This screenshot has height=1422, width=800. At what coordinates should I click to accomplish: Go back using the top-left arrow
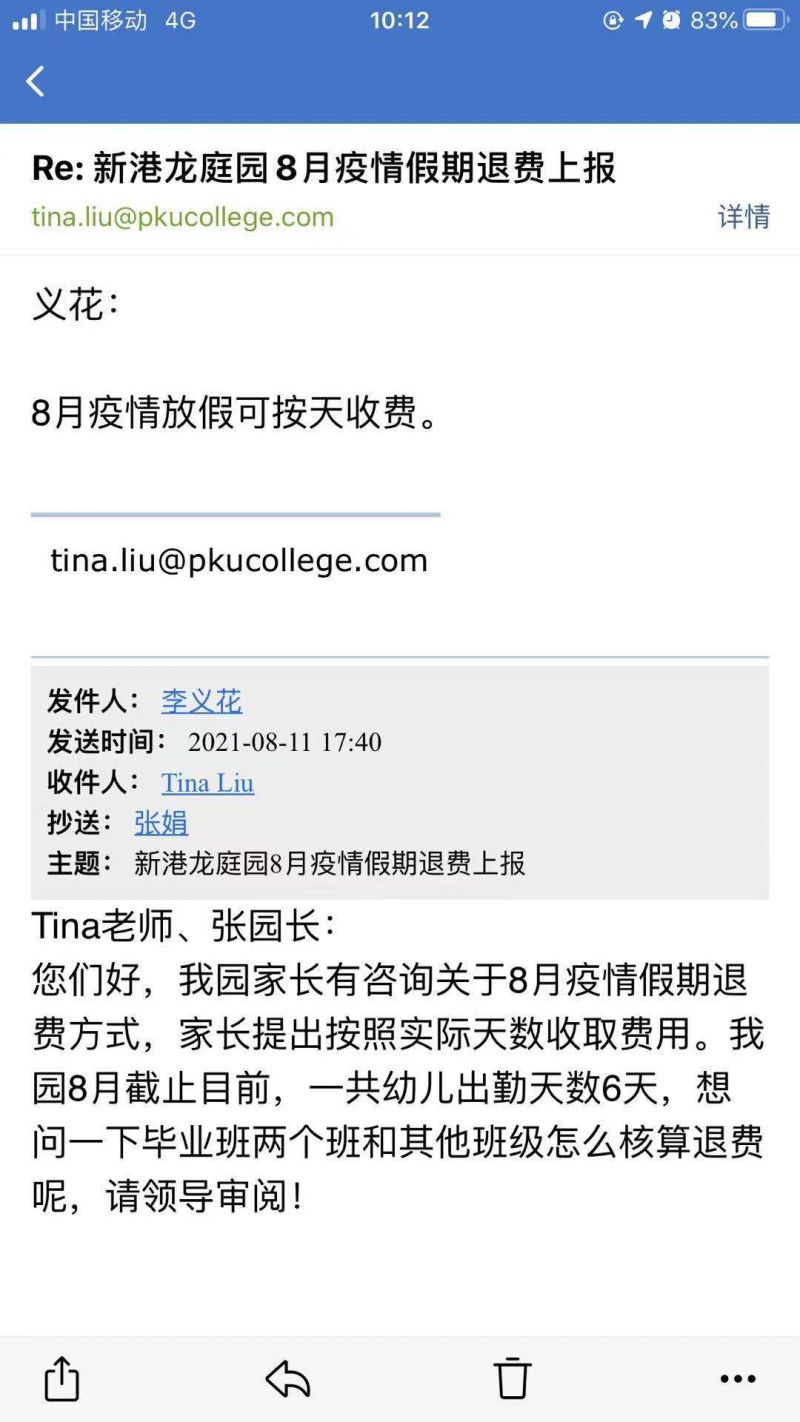pyautogui.click(x=36, y=81)
